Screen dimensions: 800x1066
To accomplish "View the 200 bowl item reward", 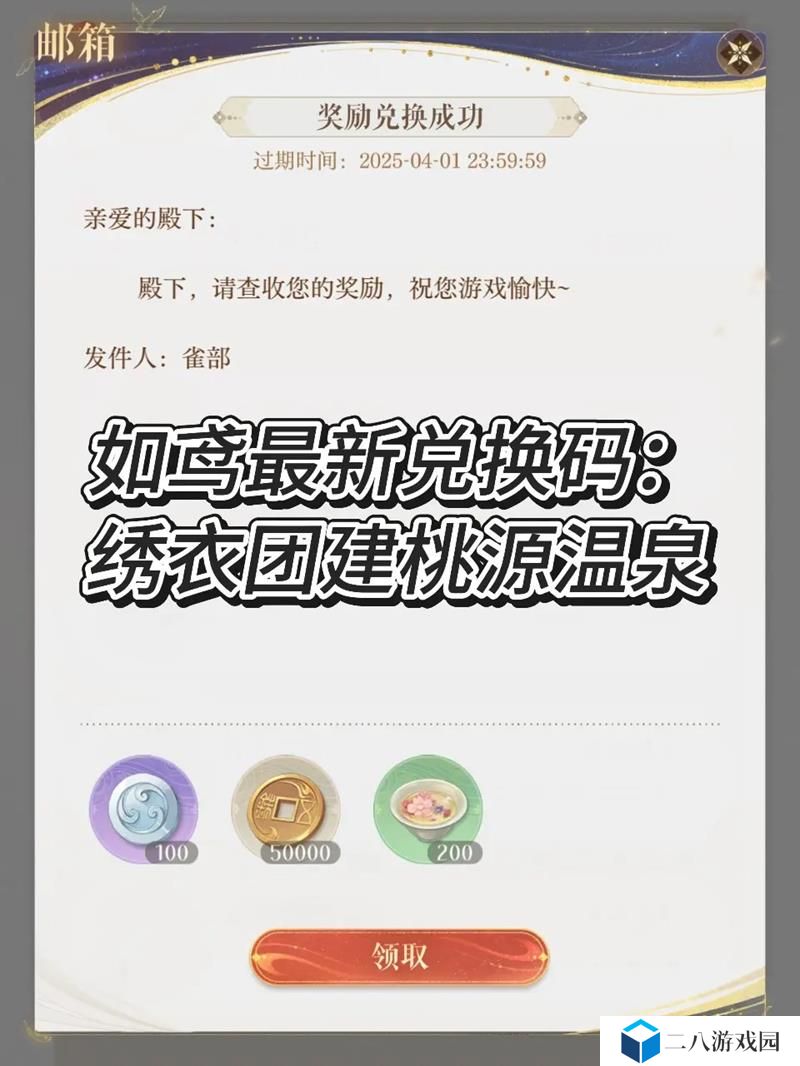I will pyautogui.click(x=428, y=808).
